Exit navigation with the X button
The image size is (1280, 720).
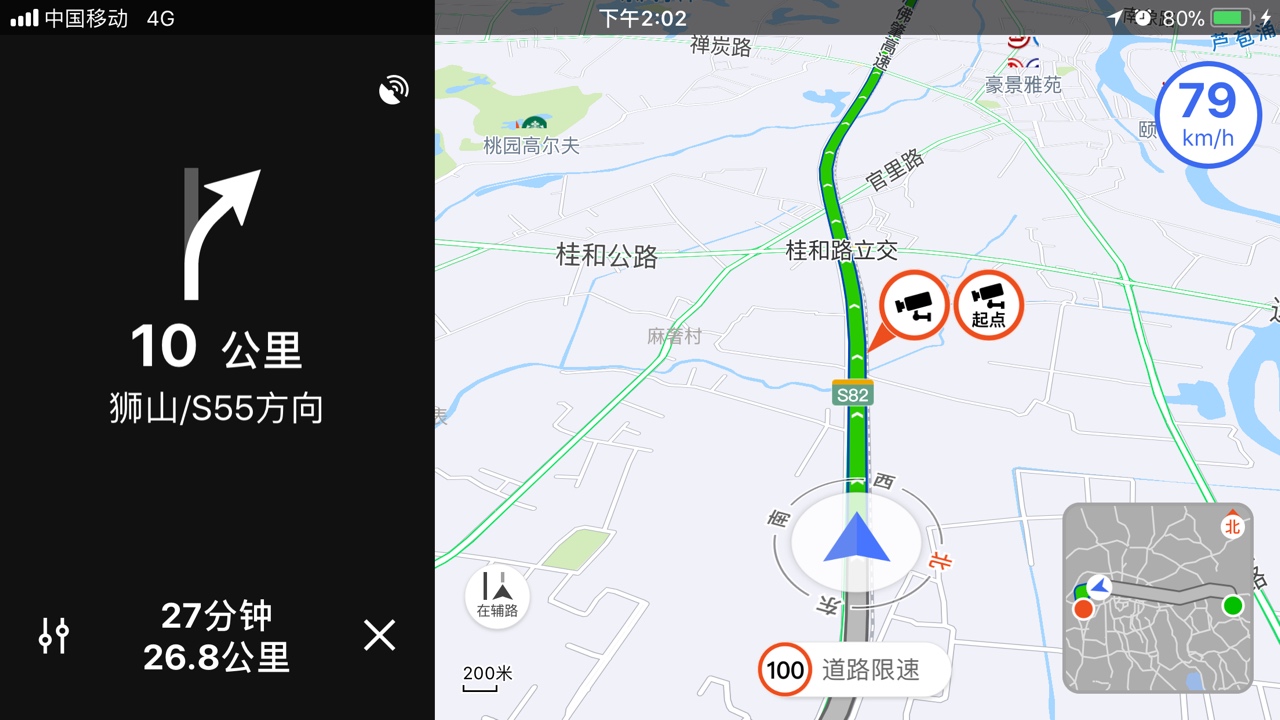click(379, 635)
